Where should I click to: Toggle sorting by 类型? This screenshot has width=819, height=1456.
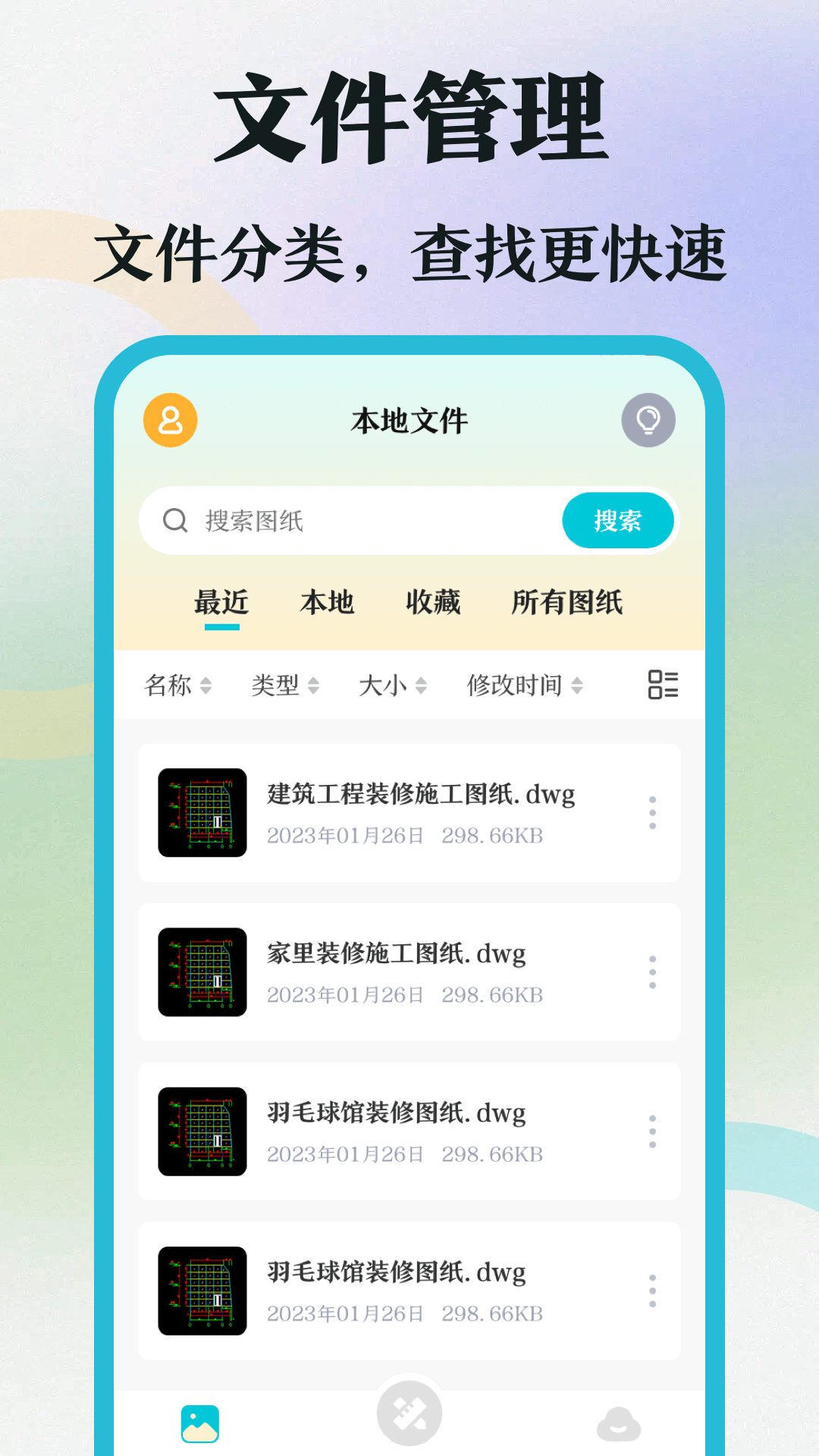pos(284,685)
